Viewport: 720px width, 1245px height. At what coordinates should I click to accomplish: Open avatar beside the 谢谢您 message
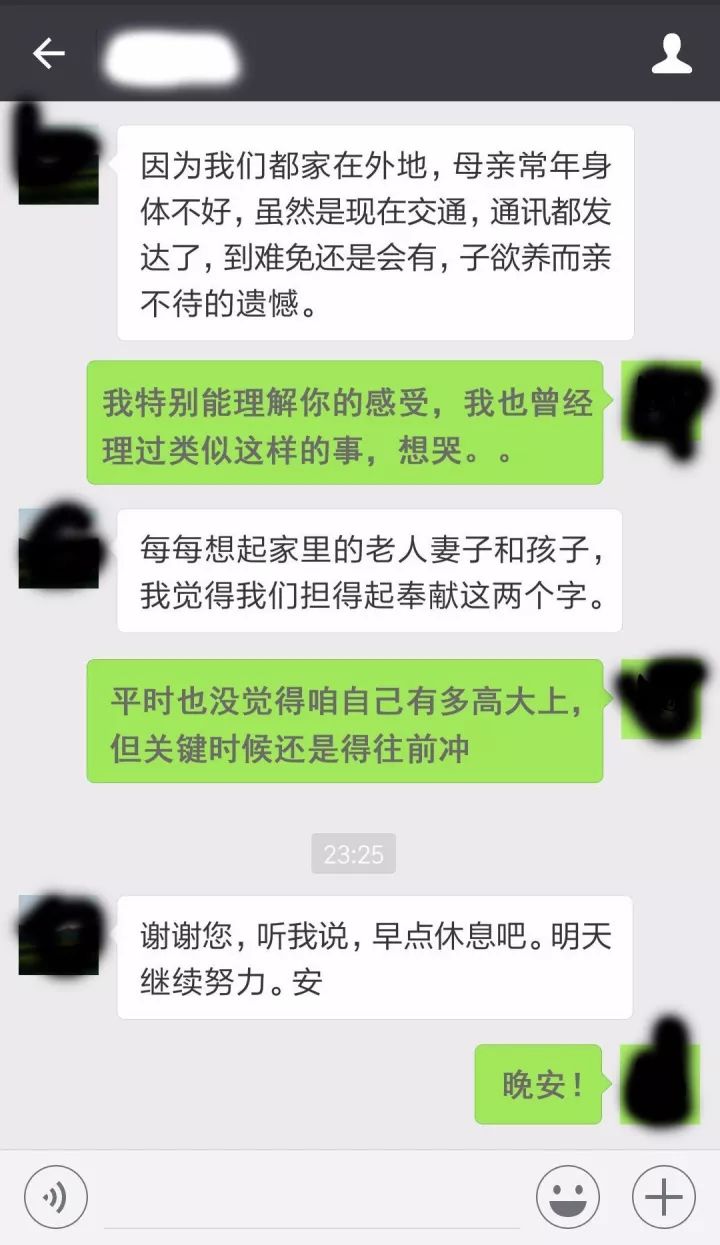[x=58, y=935]
